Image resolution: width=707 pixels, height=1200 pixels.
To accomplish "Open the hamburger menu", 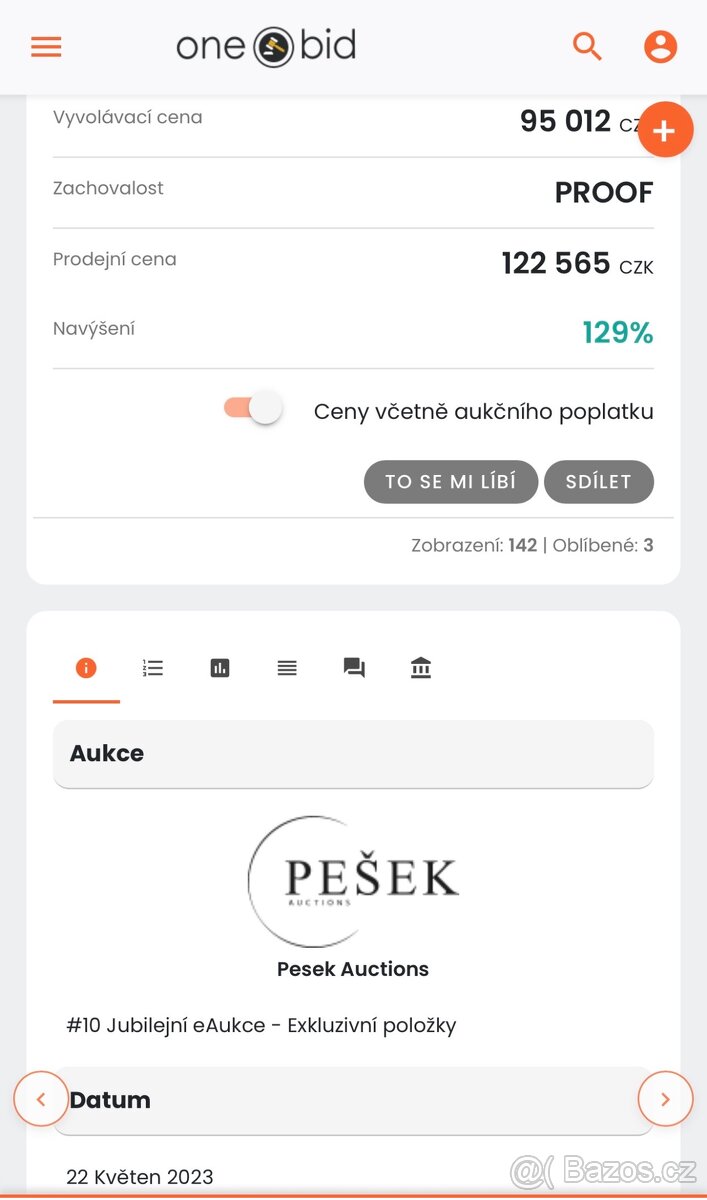I will (46, 47).
